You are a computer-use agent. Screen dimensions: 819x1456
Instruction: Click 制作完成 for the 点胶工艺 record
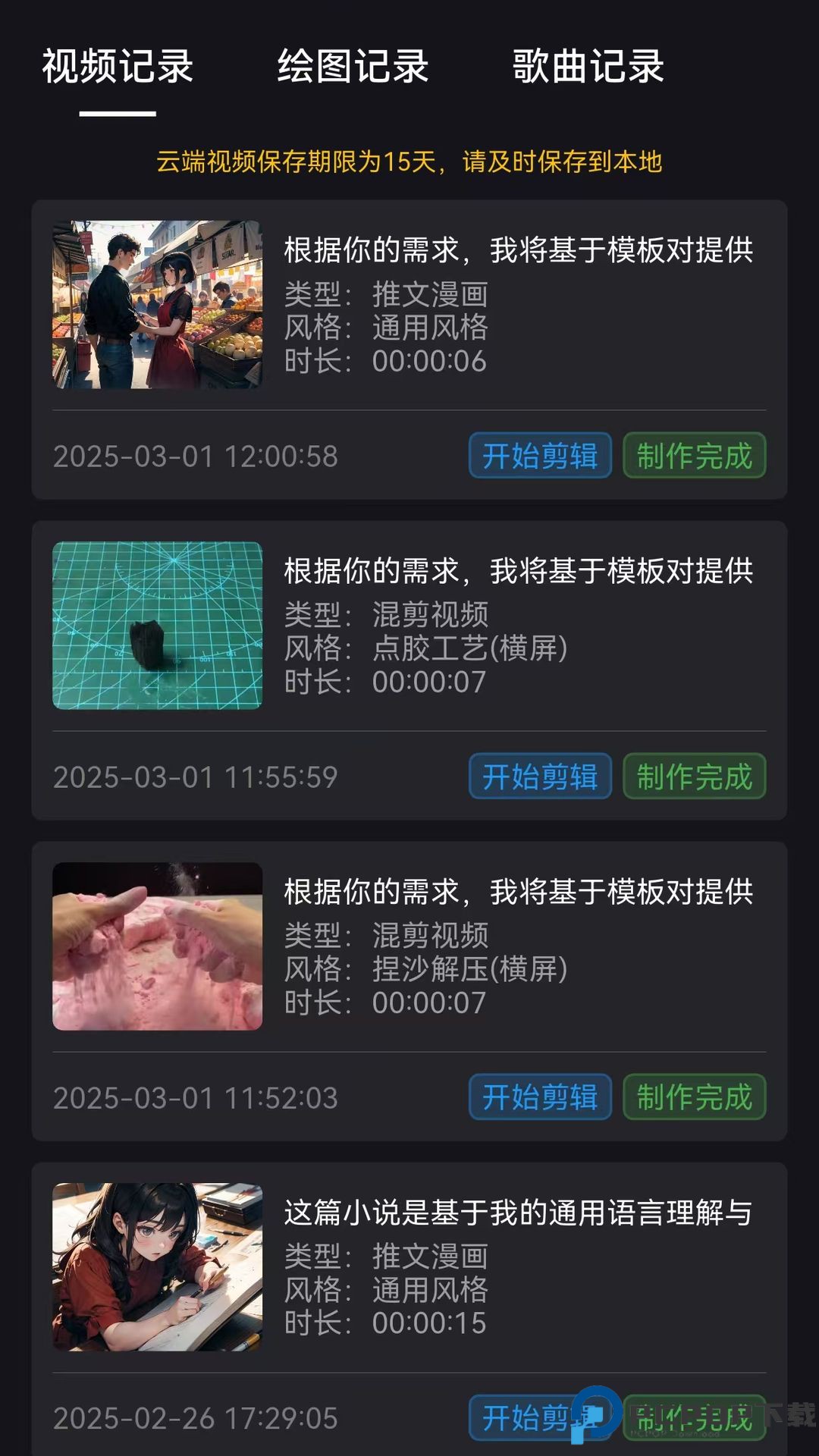695,777
